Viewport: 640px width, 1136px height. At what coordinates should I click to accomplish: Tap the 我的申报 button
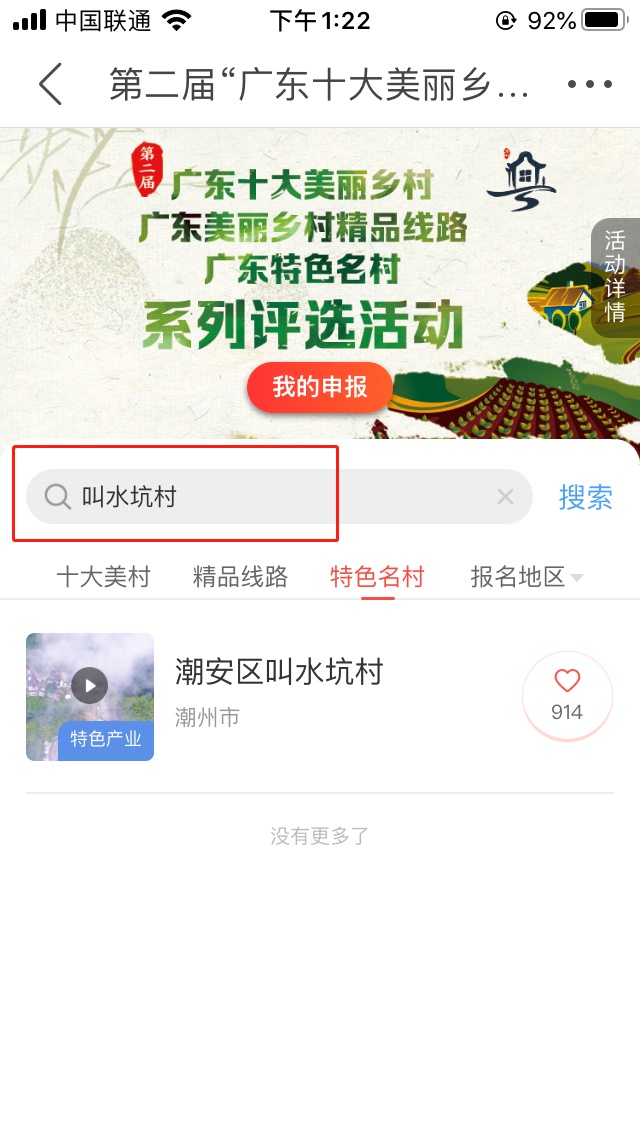(320, 387)
